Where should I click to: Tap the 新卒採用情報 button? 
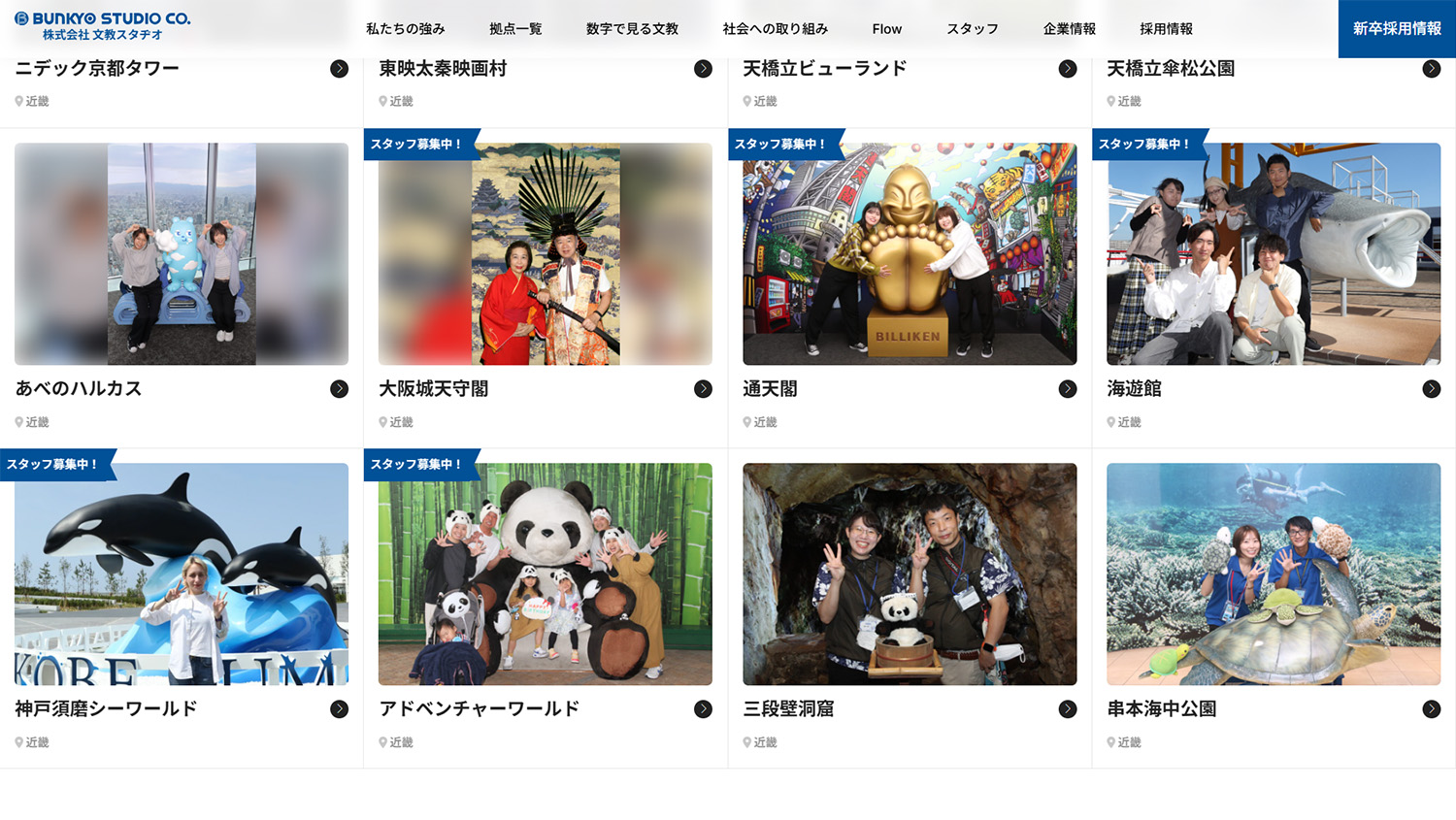pos(1397,29)
